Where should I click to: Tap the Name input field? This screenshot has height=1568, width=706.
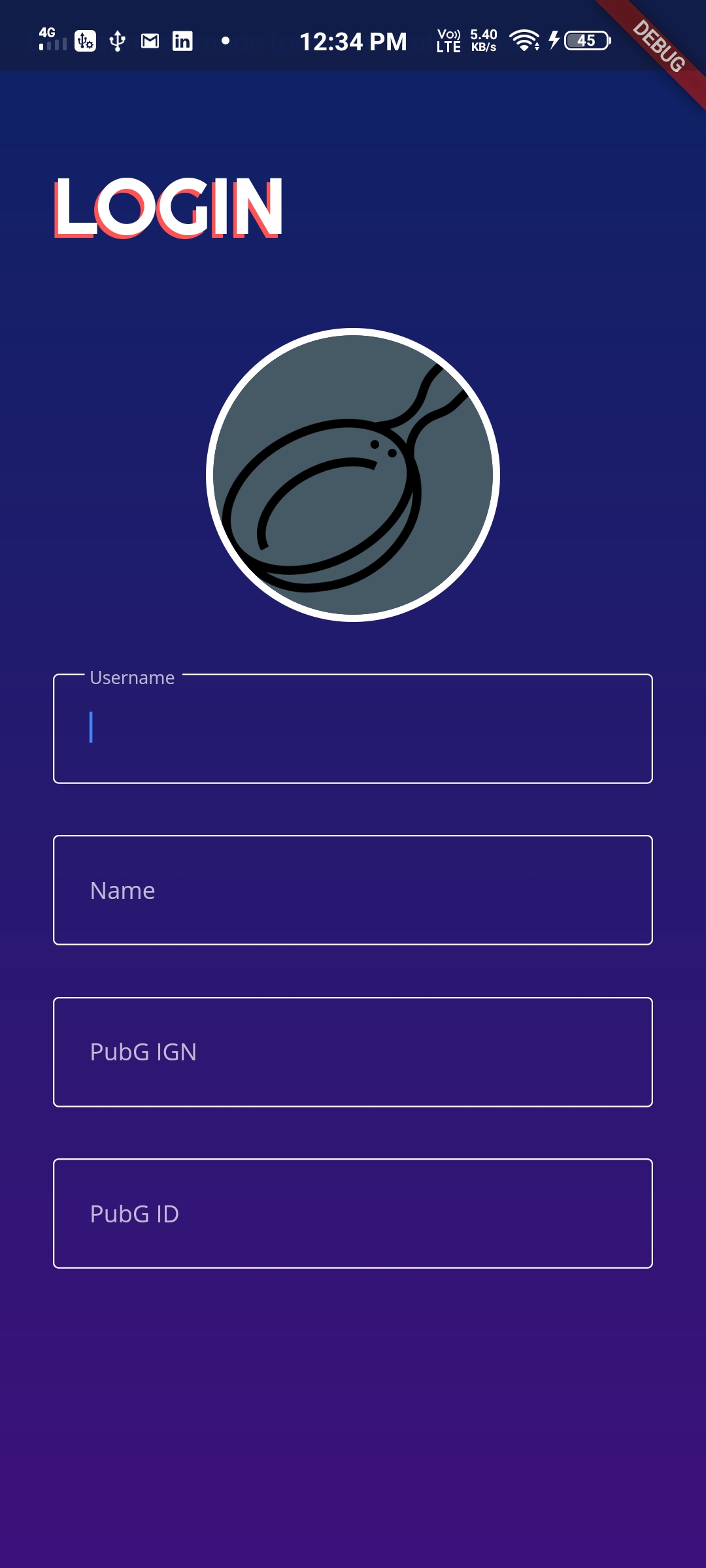click(353, 890)
